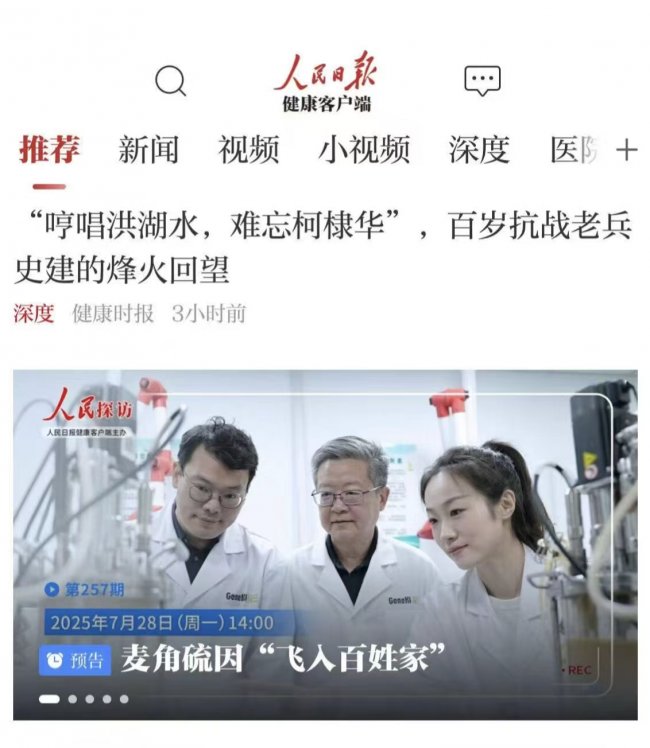Switch to the 视频 tab
This screenshot has height=748, width=650.
tap(249, 150)
